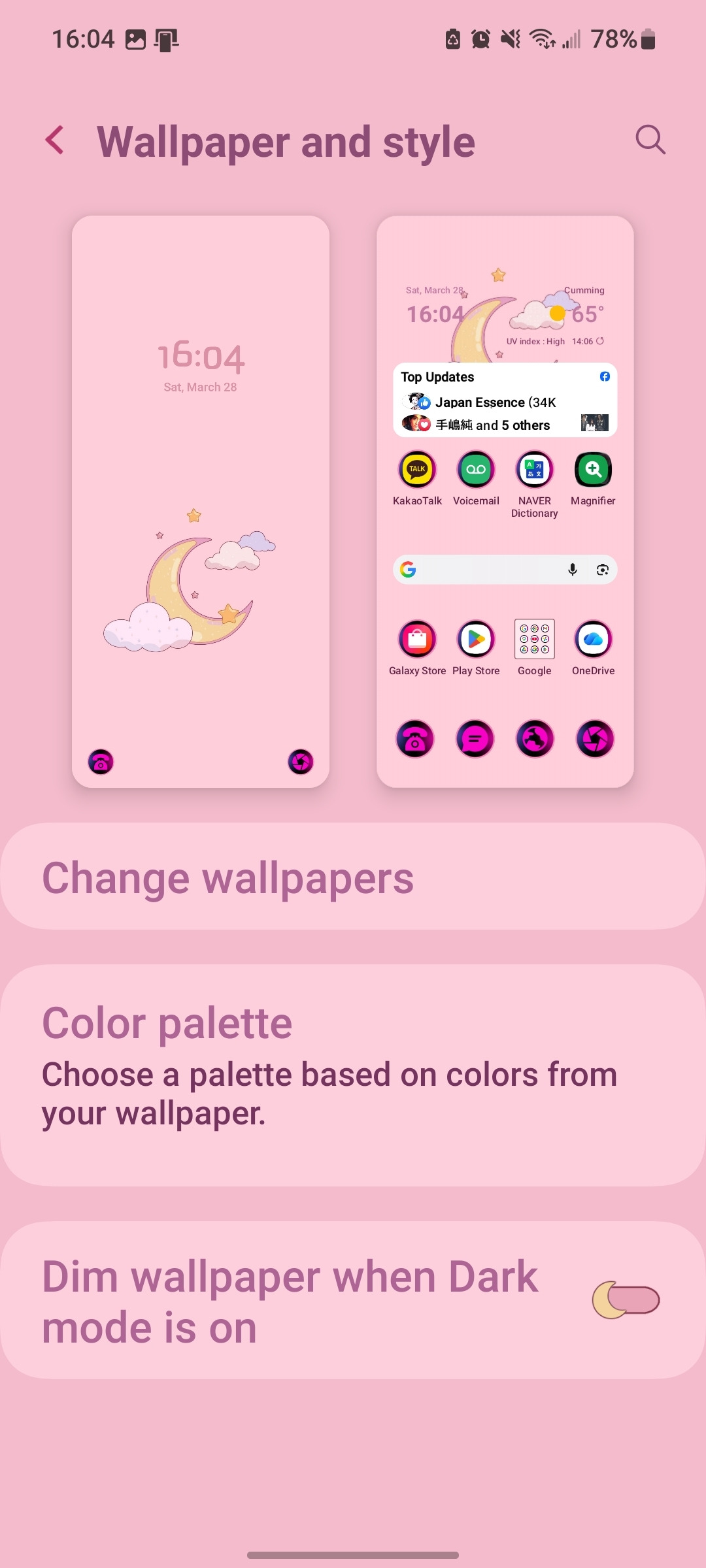Open the Galaxy Store icon

(x=416, y=639)
